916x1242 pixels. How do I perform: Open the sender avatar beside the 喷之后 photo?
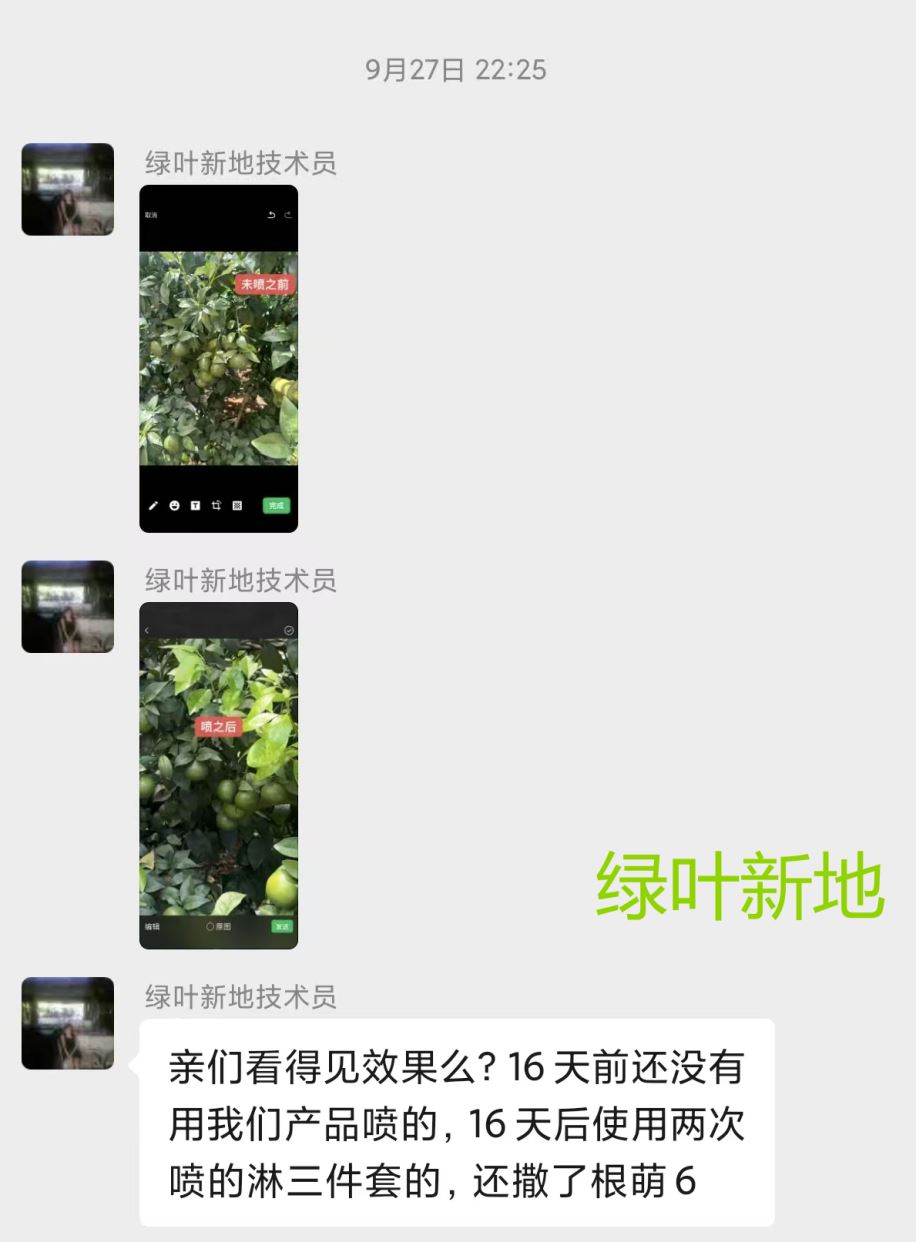point(68,607)
